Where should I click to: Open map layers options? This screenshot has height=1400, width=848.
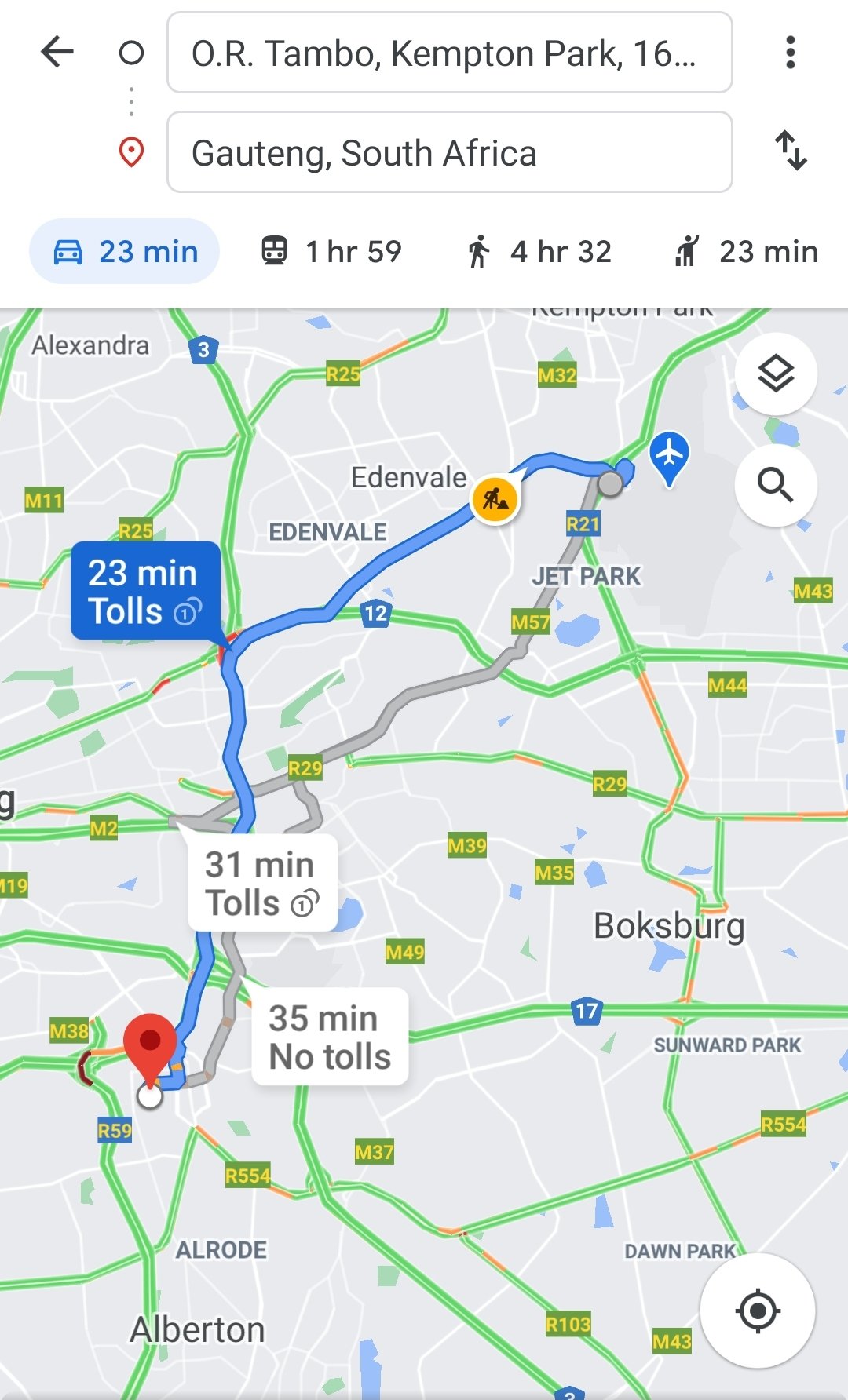(x=776, y=374)
